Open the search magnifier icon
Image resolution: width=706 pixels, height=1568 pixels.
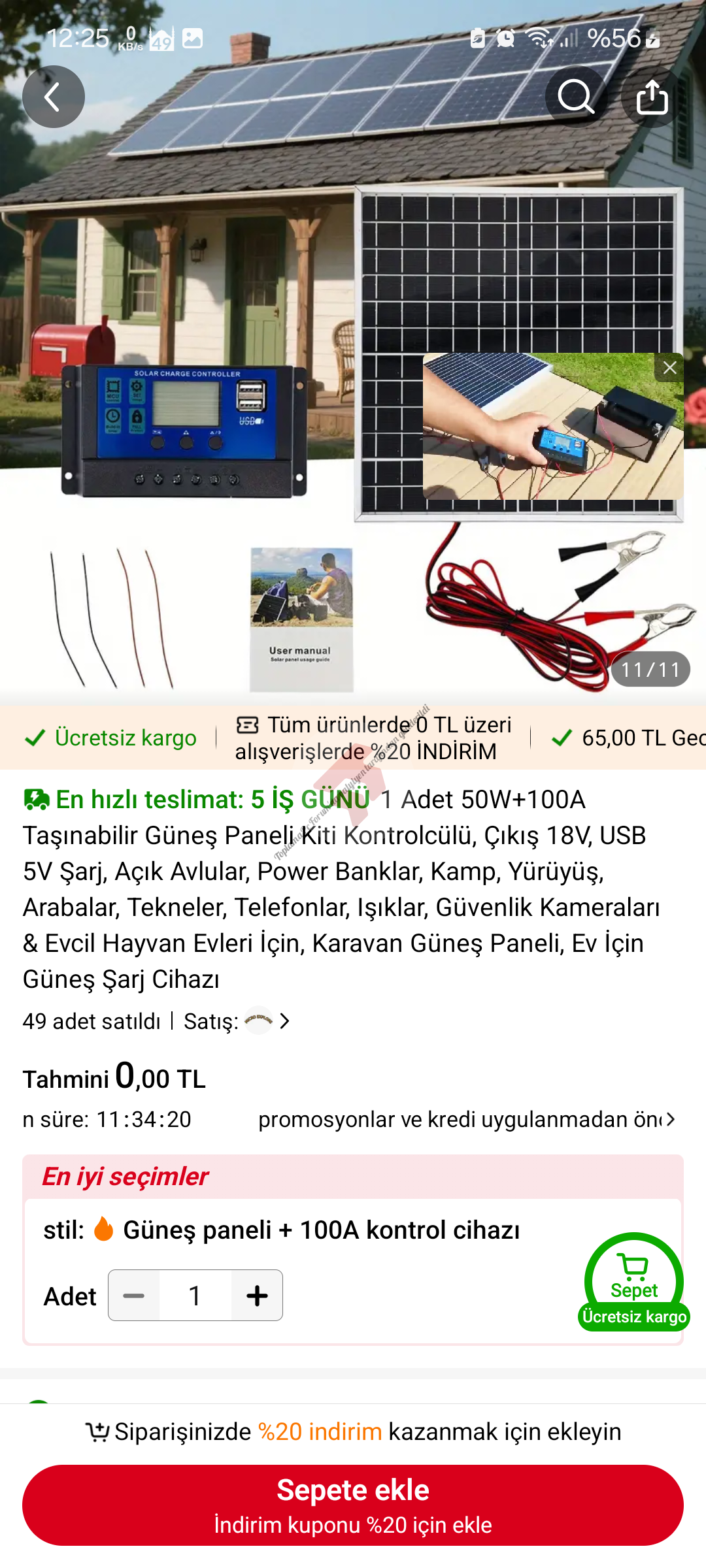click(575, 97)
